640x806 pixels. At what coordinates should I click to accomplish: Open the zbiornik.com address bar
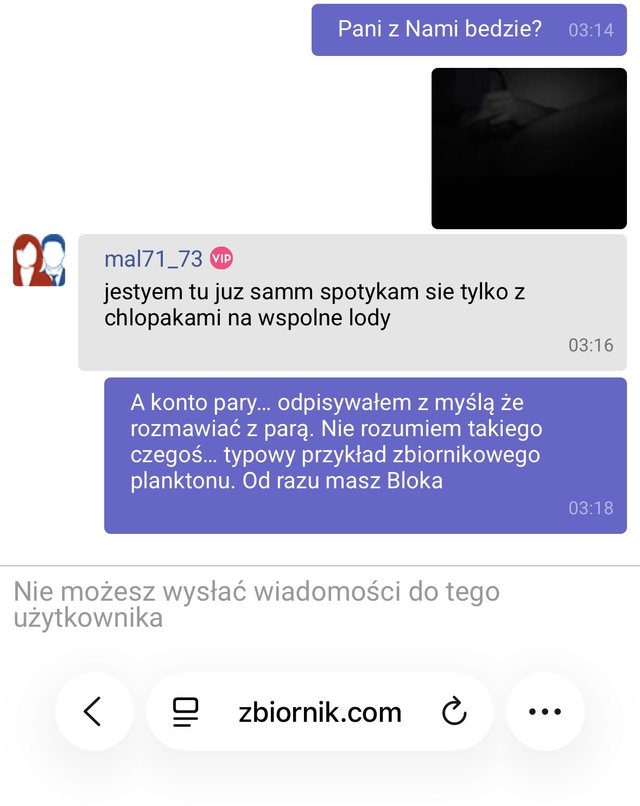click(x=320, y=712)
